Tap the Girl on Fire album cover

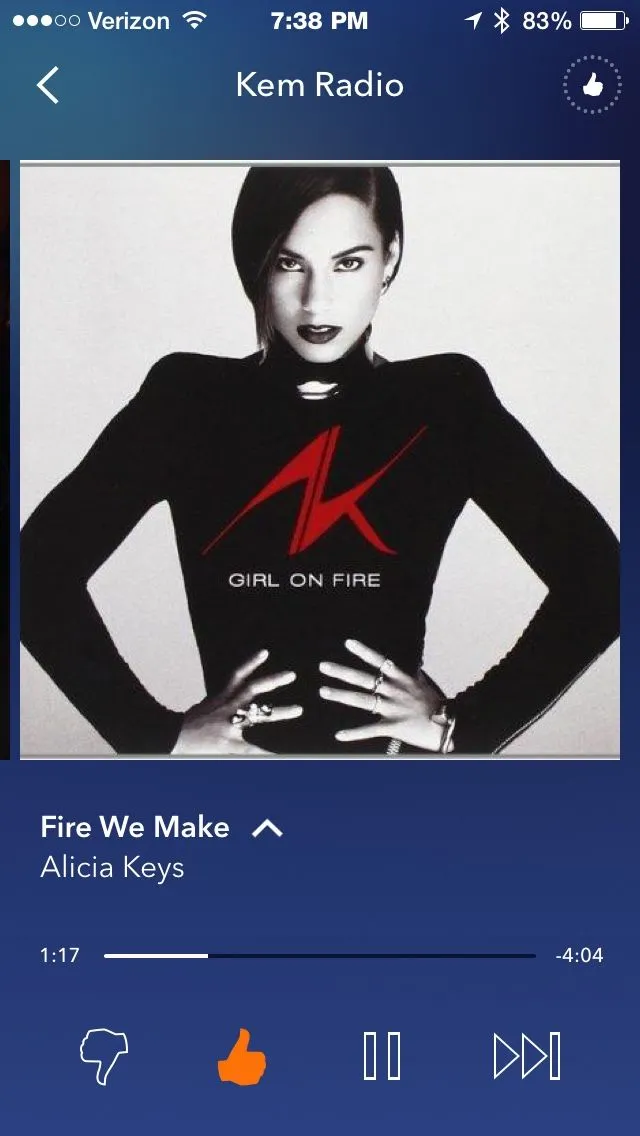(320, 458)
